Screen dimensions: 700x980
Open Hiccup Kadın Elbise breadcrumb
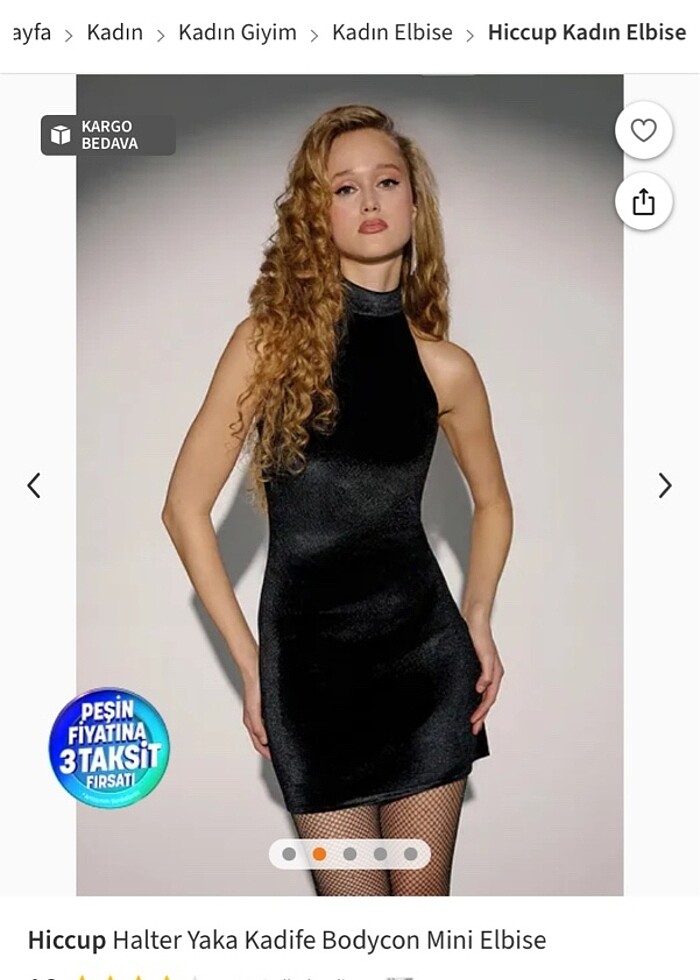click(x=587, y=33)
